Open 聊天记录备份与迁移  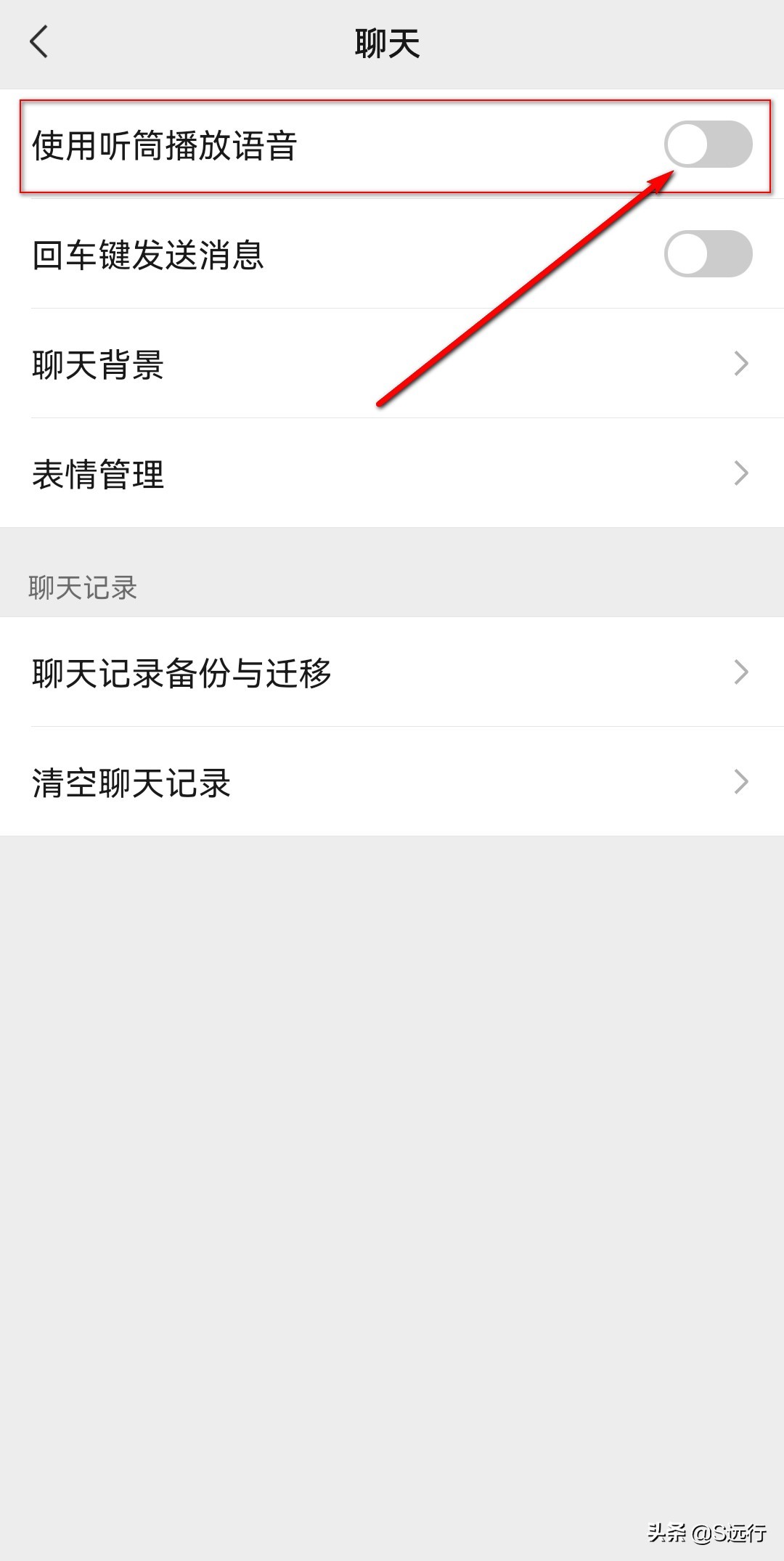point(392,672)
